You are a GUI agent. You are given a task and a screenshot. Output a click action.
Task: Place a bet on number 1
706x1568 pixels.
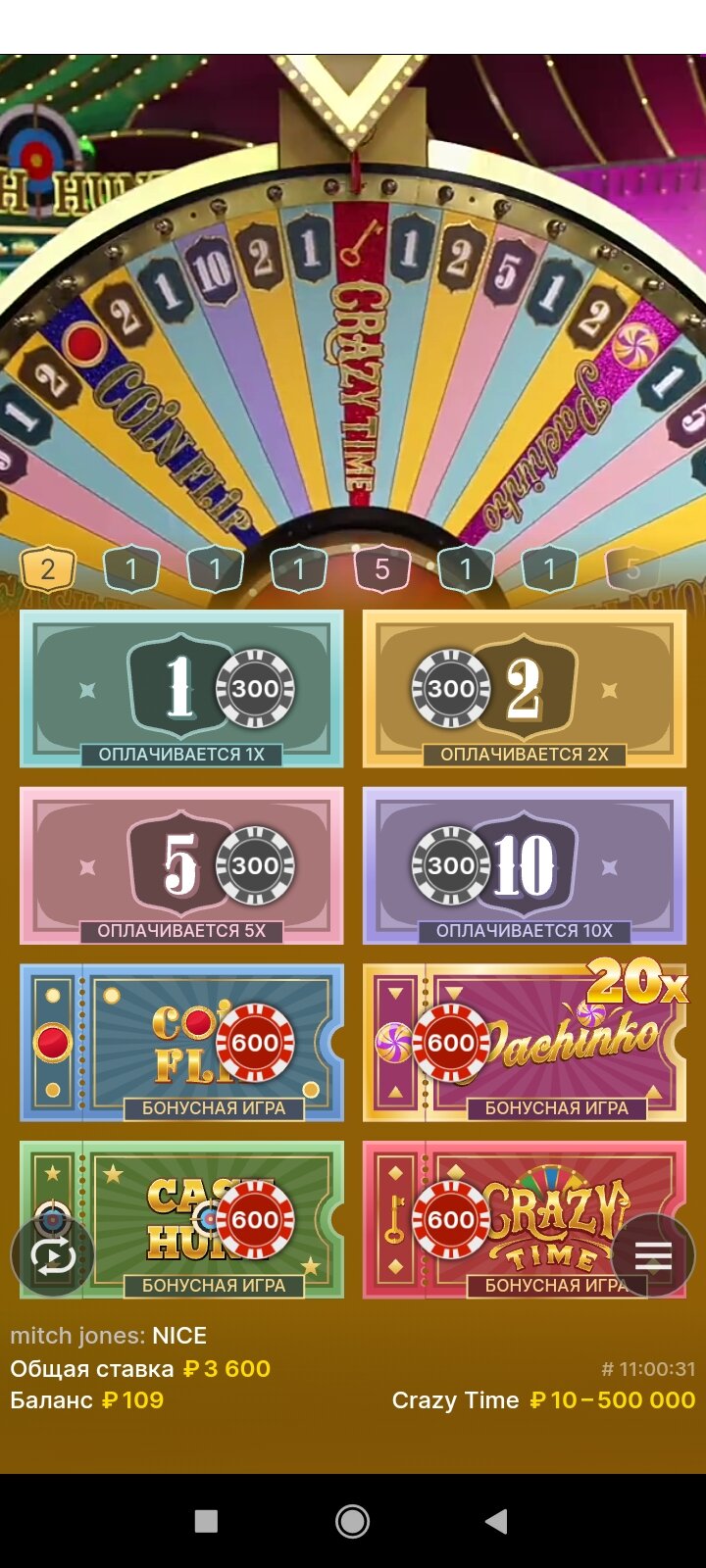coord(181,689)
